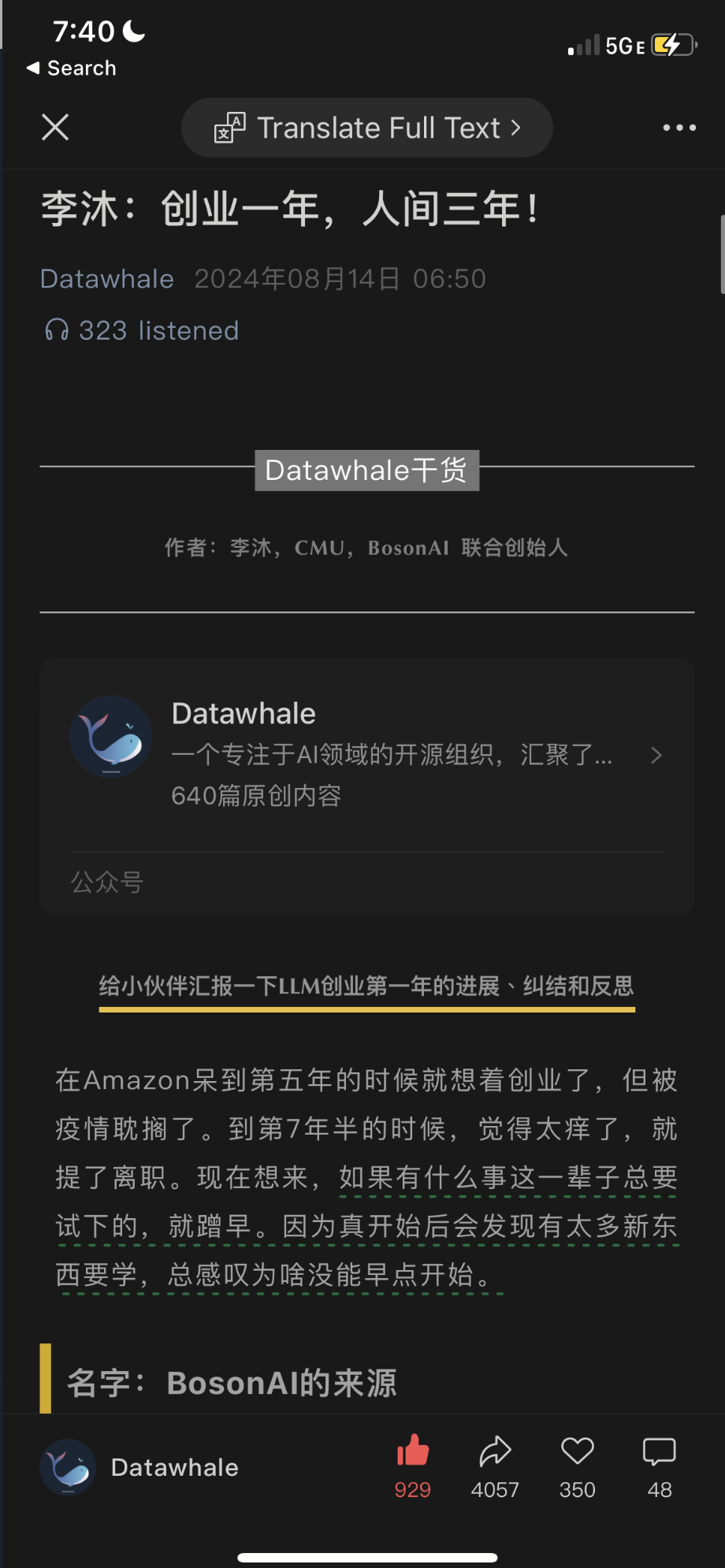Tap the headphone listen icon
Screen dimensions: 725x1568
56,330
